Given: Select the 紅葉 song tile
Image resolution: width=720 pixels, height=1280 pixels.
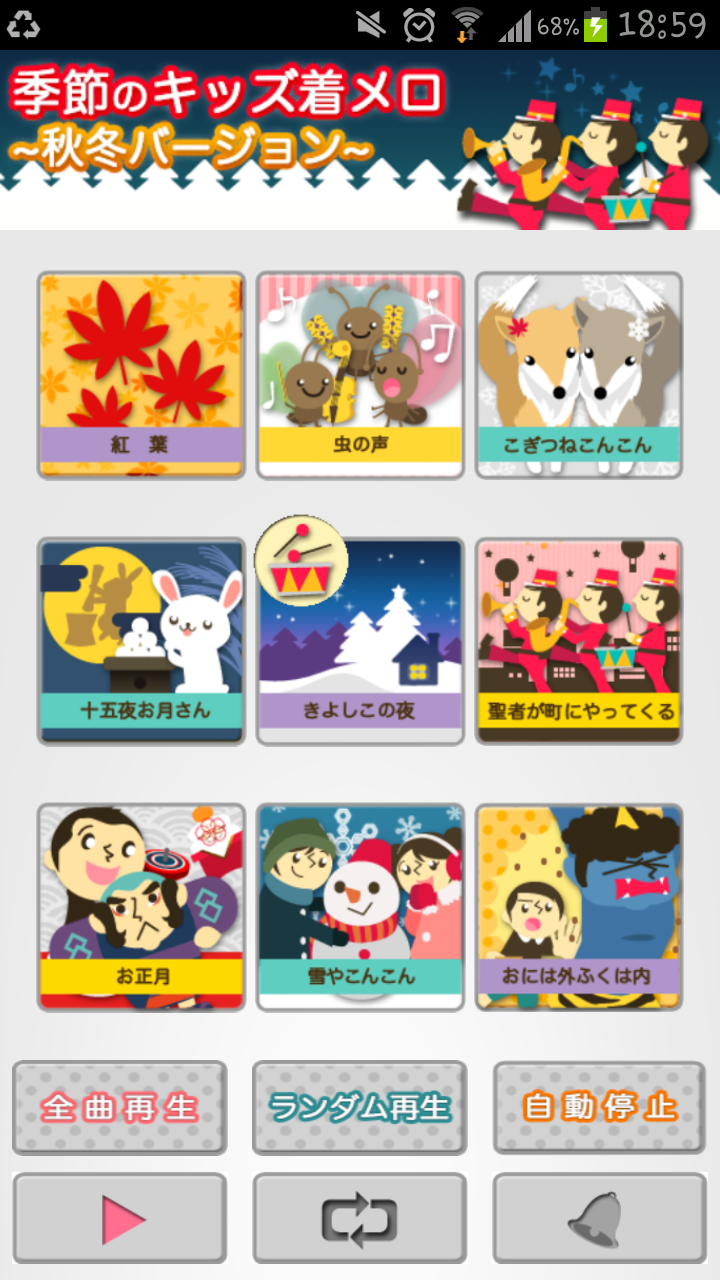Looking at the screenshot, I should tap(141, 375).
